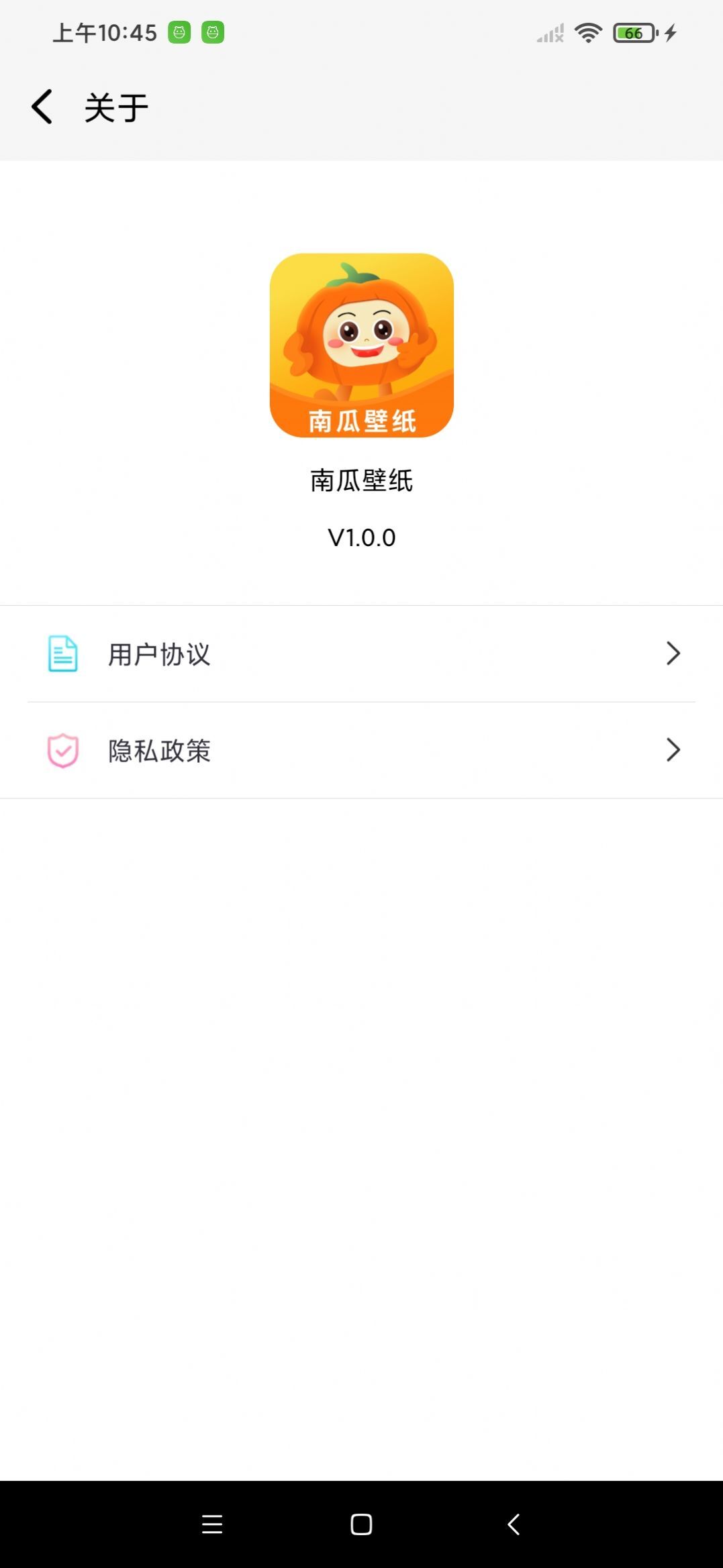The height and width of the screenshot is (1568, 723).
Task: Select the blue document icon for 用户协议
Action: (x=62, y=653)
